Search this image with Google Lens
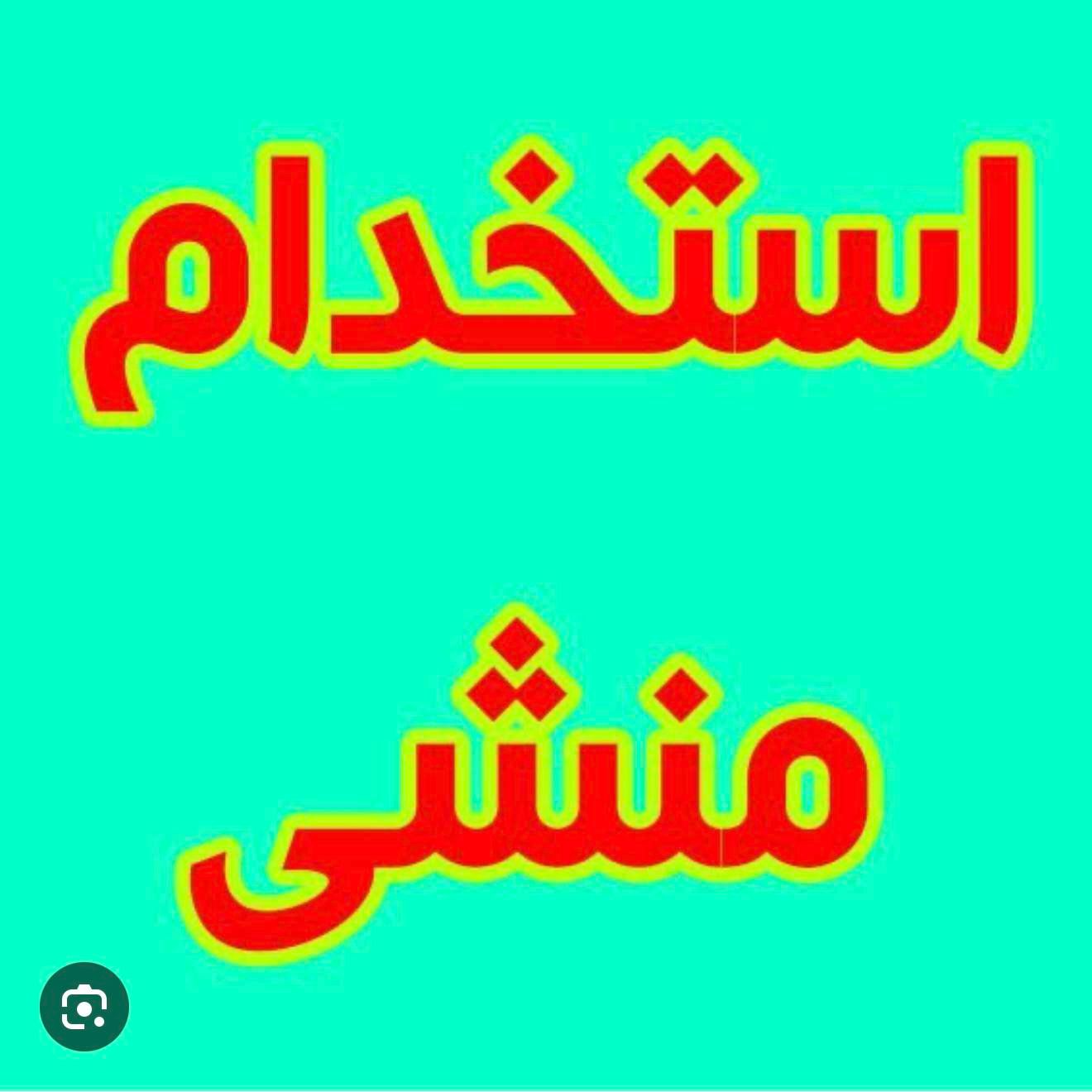Viewport: 1092px width, 1092px height. click(x=84, y=1006)
